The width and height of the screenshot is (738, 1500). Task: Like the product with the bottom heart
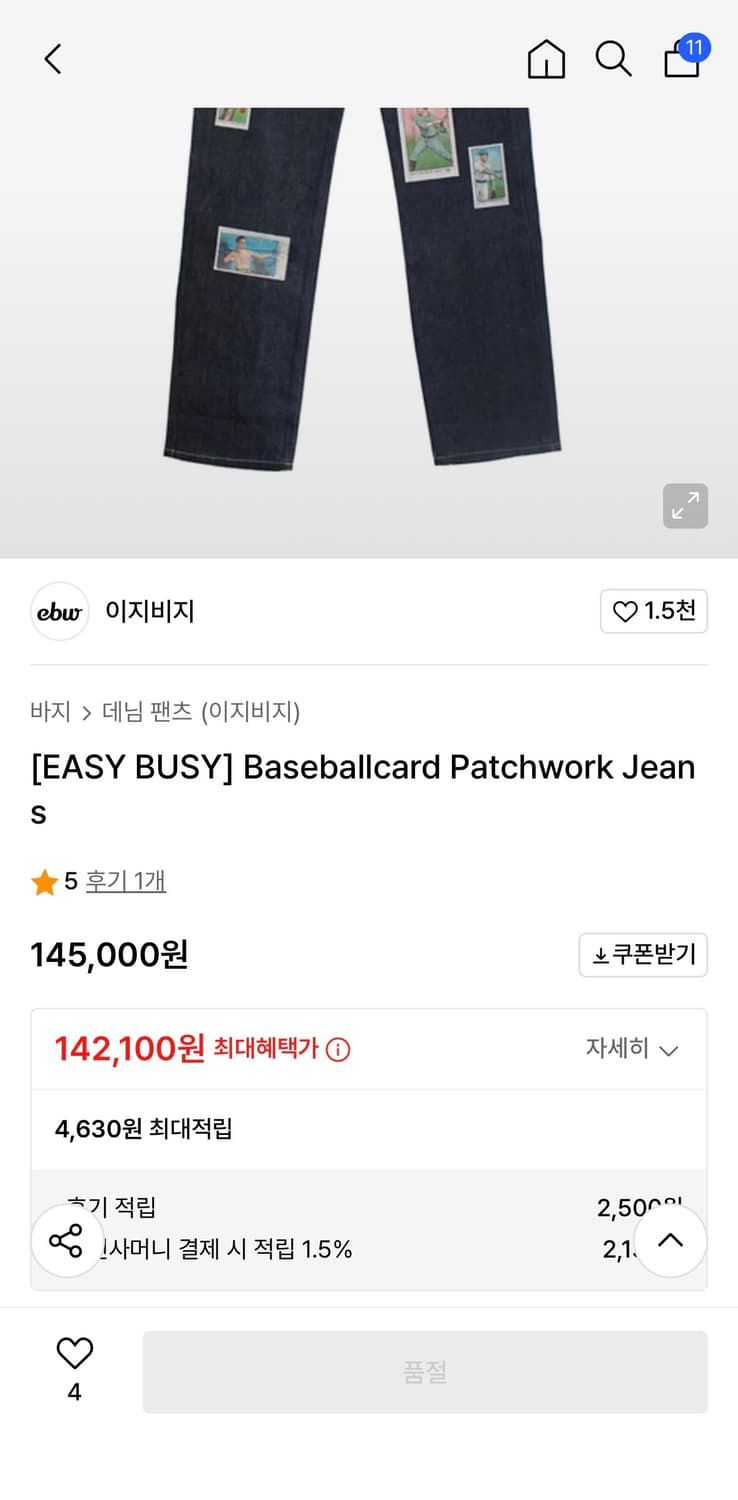[74, 1352]
